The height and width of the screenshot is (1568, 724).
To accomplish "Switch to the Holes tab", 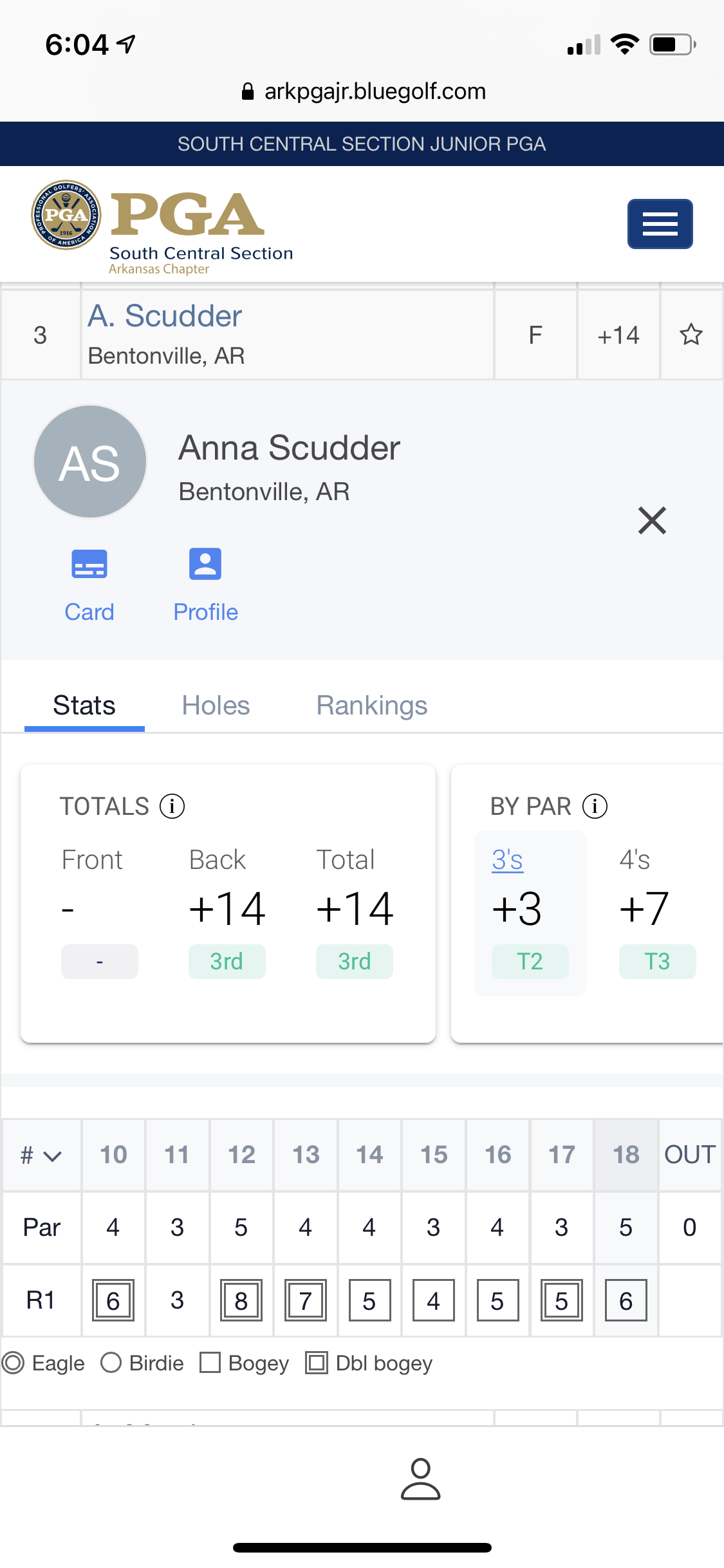I will (x=216, y=705).
